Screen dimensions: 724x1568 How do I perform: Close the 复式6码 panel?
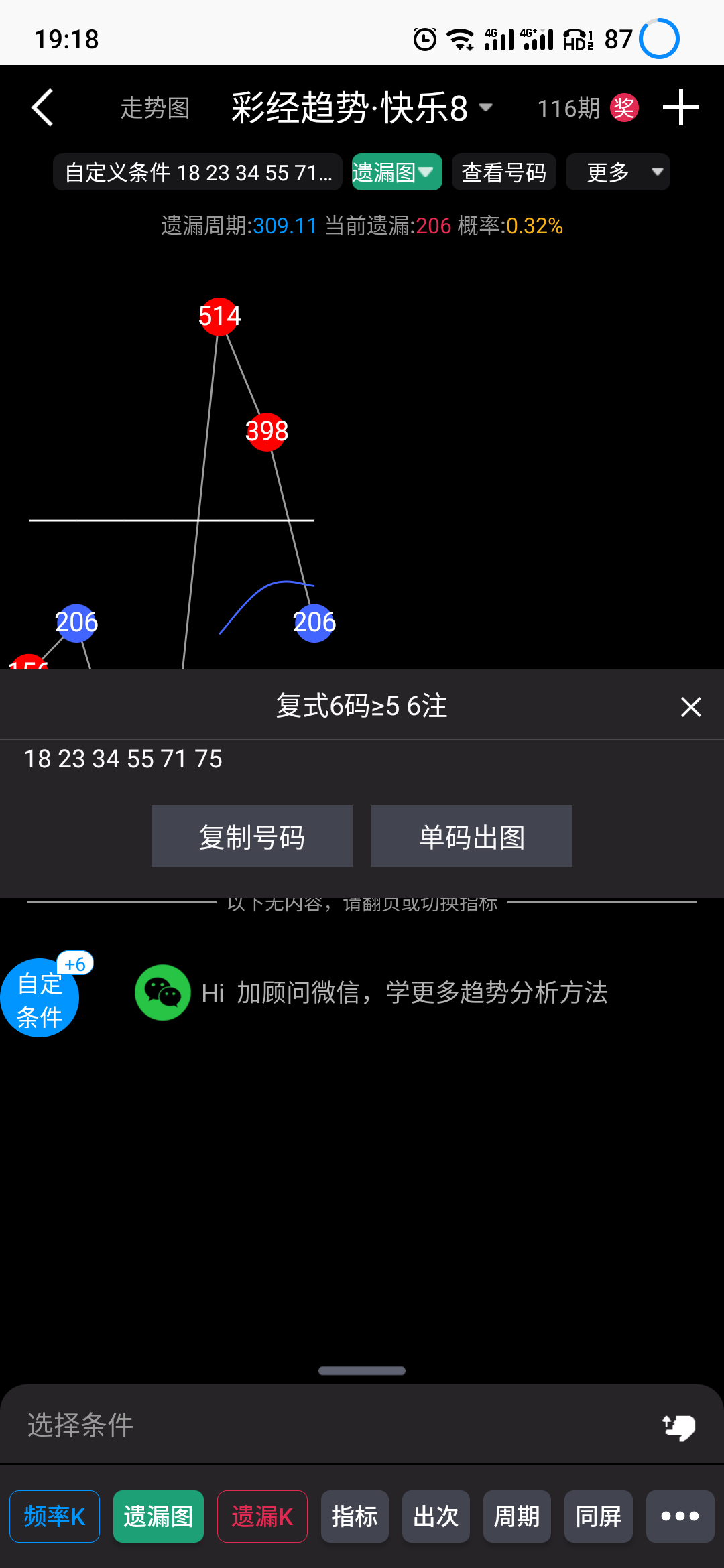click(690, 706)
